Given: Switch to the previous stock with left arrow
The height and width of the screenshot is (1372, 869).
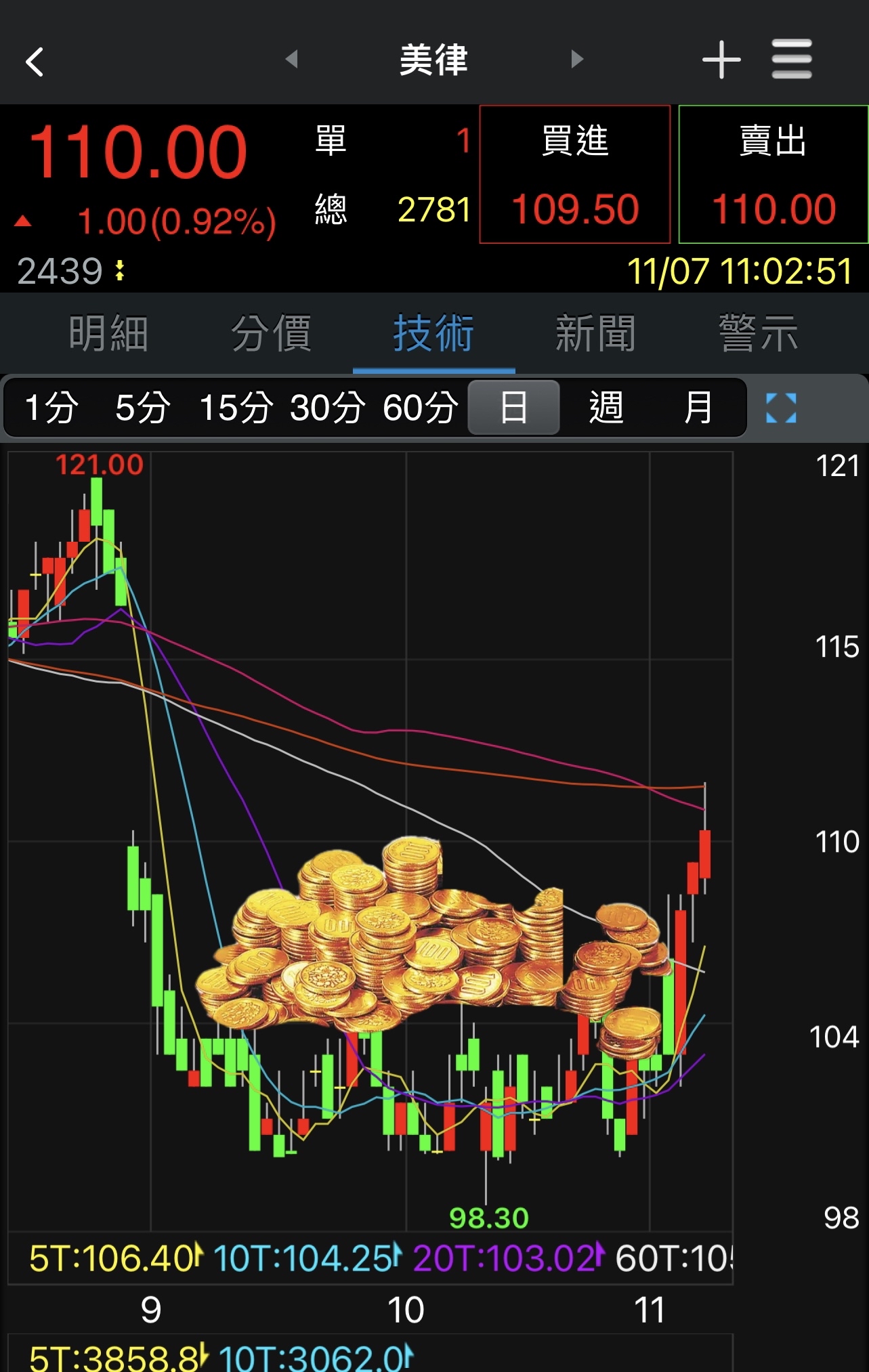Looking at the screenshot, I should tap(292, 60).
